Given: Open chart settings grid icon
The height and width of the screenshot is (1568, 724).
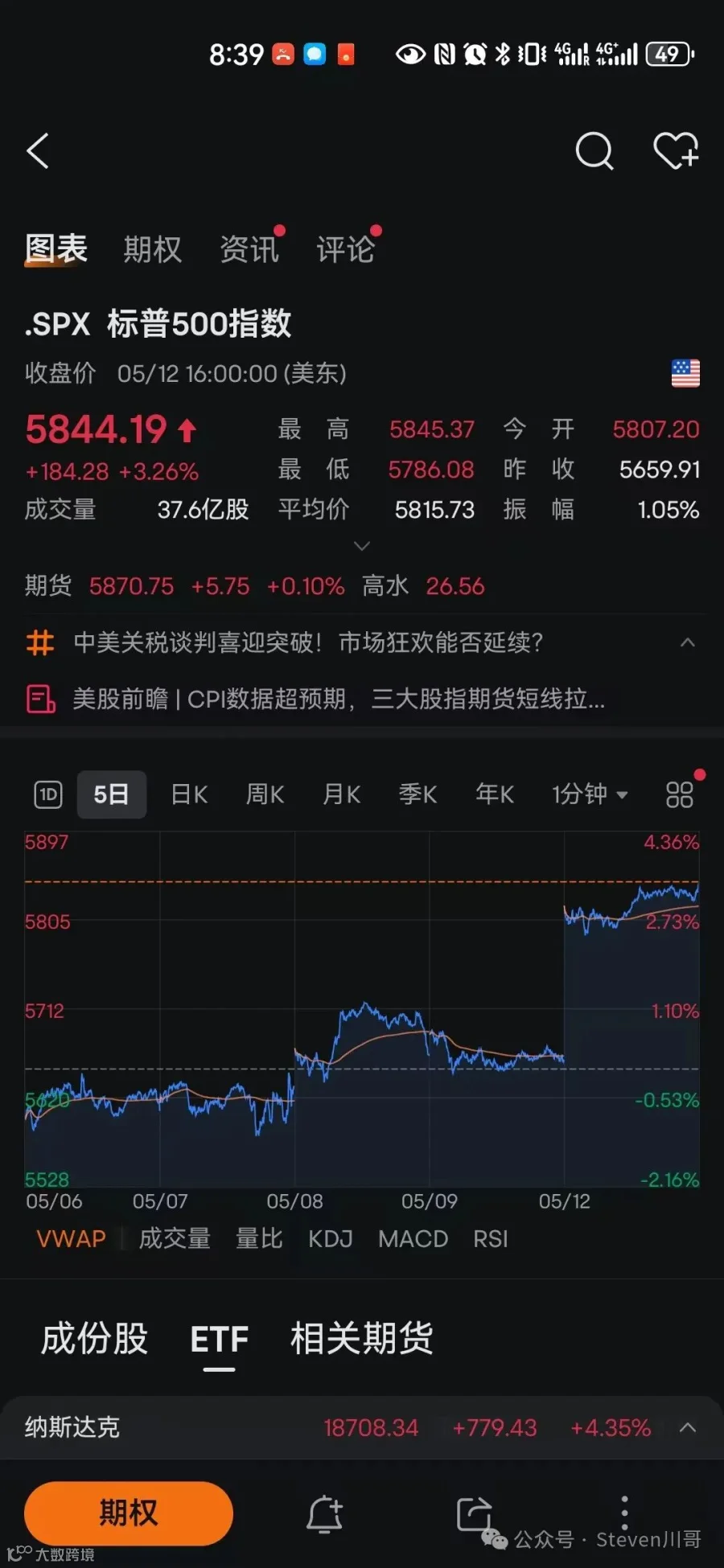Looking at the screenshot, I should point(680,794).
